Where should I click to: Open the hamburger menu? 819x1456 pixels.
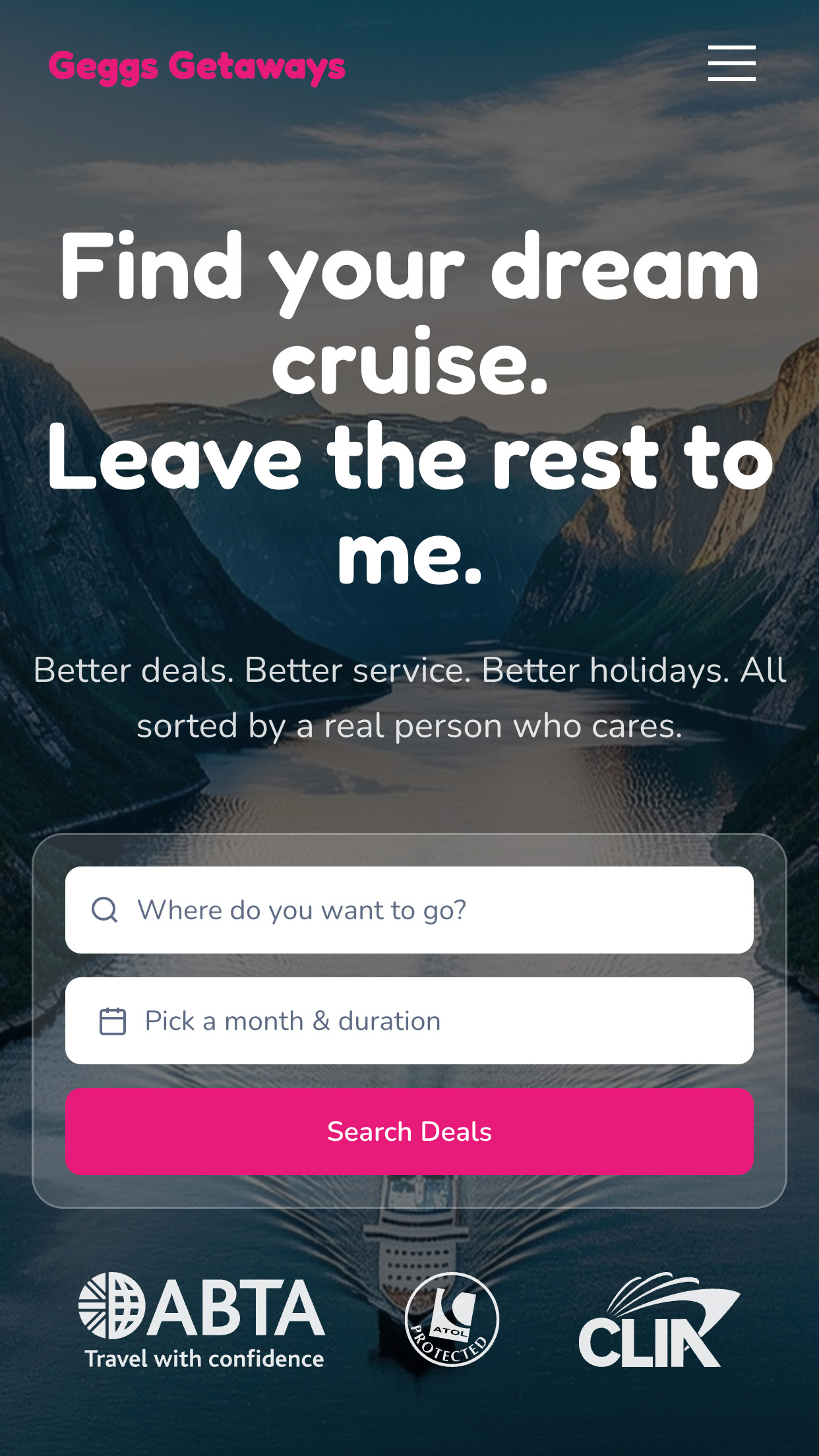[x=731, y=63]
